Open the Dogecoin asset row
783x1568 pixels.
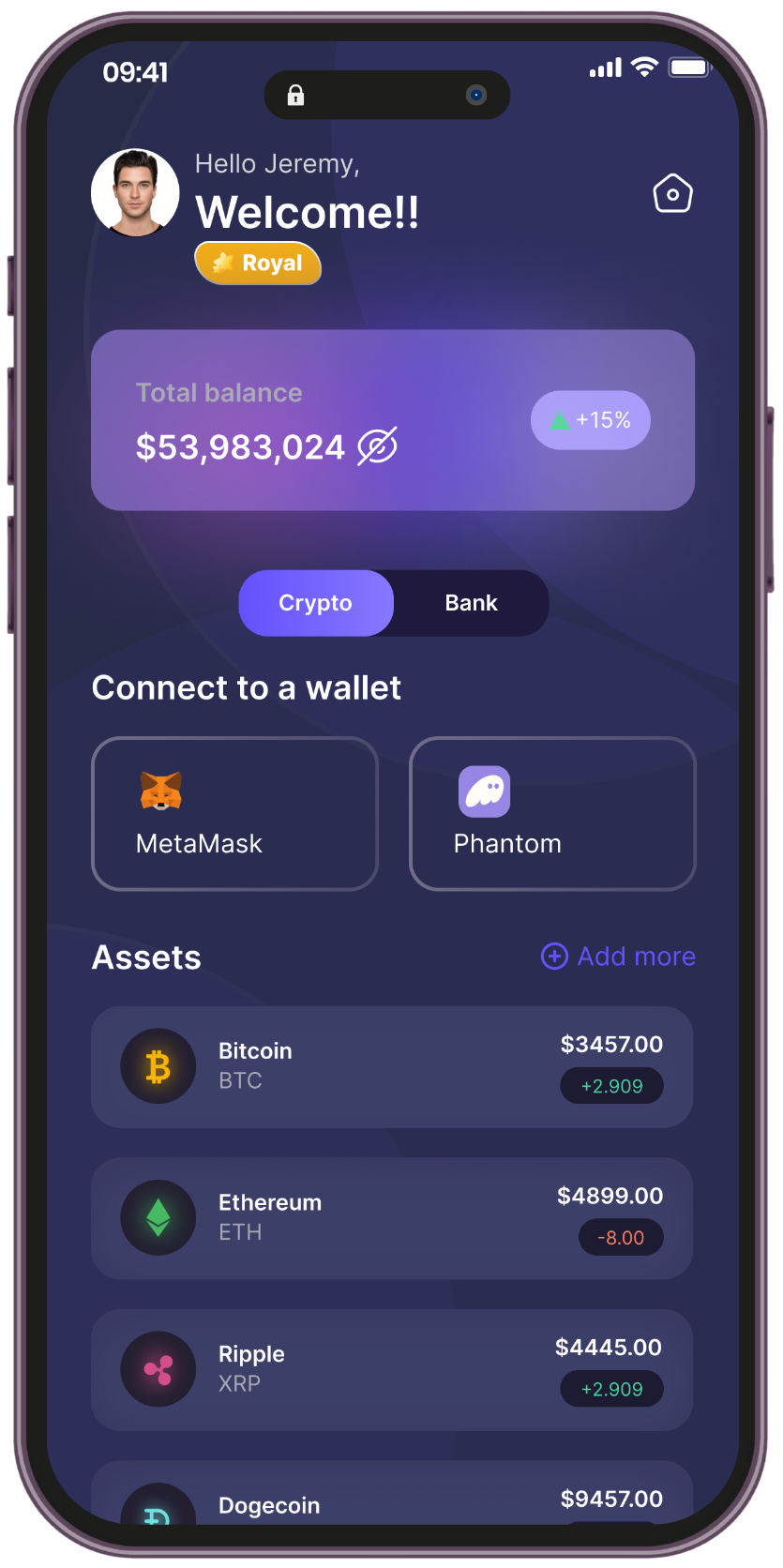(392, 1499)
